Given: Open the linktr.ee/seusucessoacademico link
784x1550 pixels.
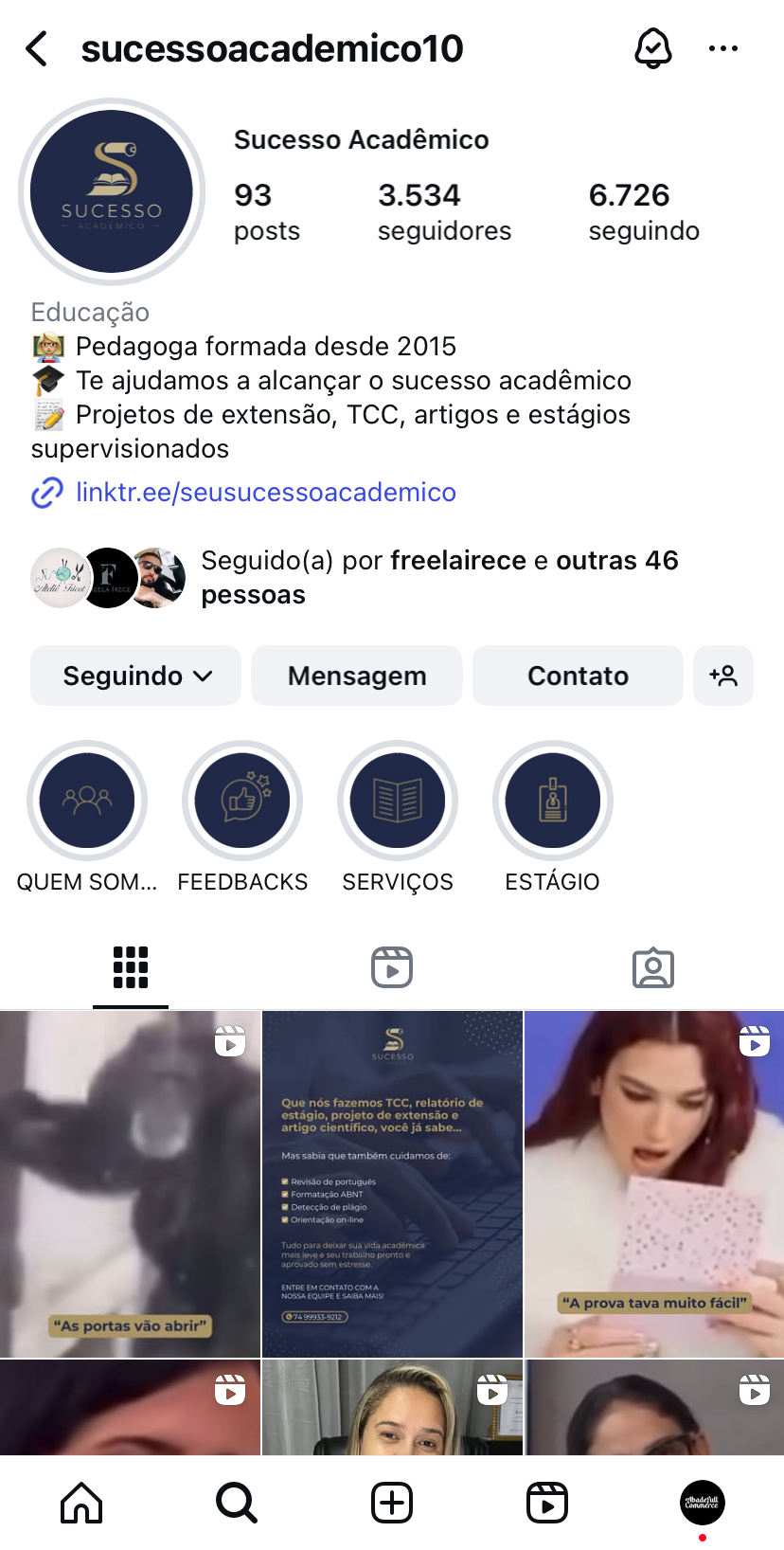Looking at the screenshot, I should coord(265,493).
